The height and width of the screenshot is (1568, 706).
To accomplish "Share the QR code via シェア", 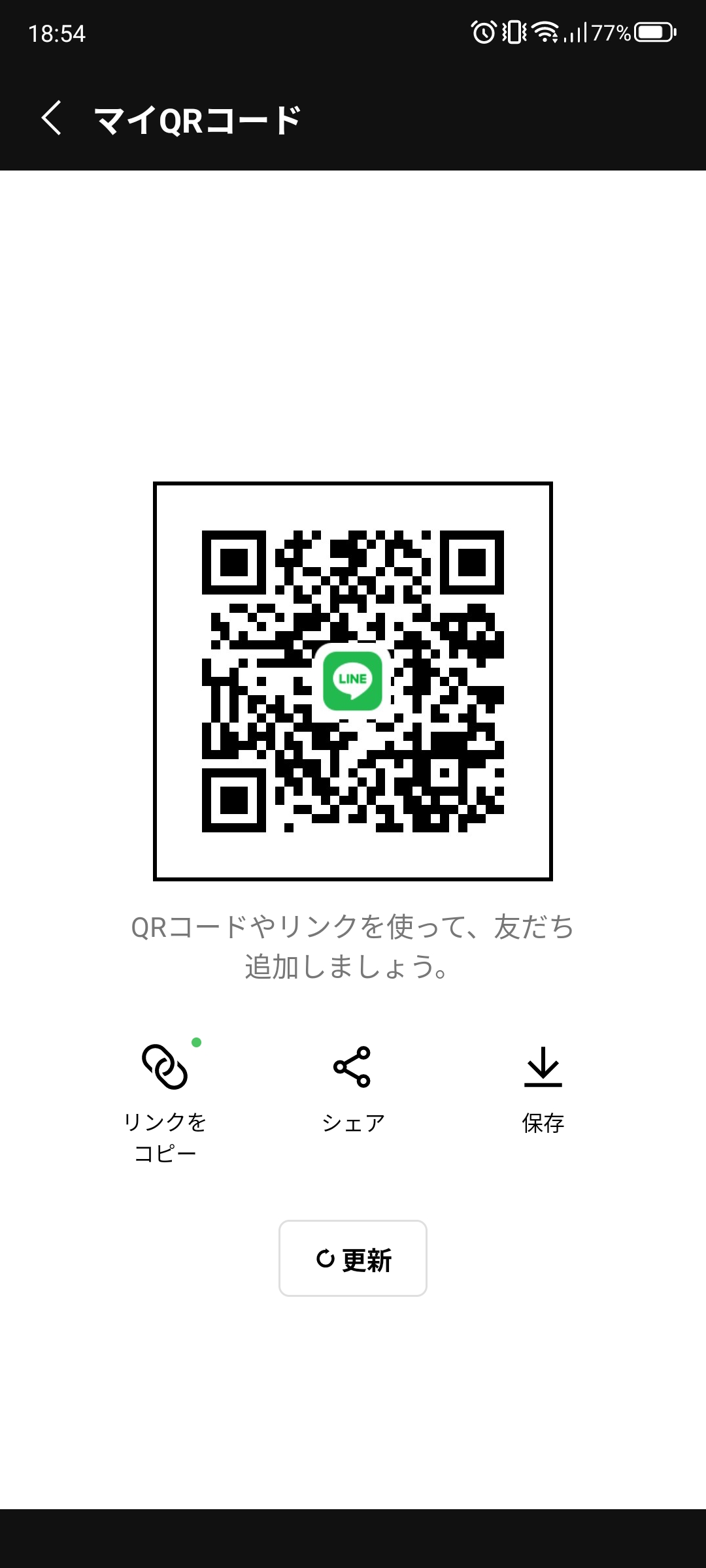I will point(353,1088).
